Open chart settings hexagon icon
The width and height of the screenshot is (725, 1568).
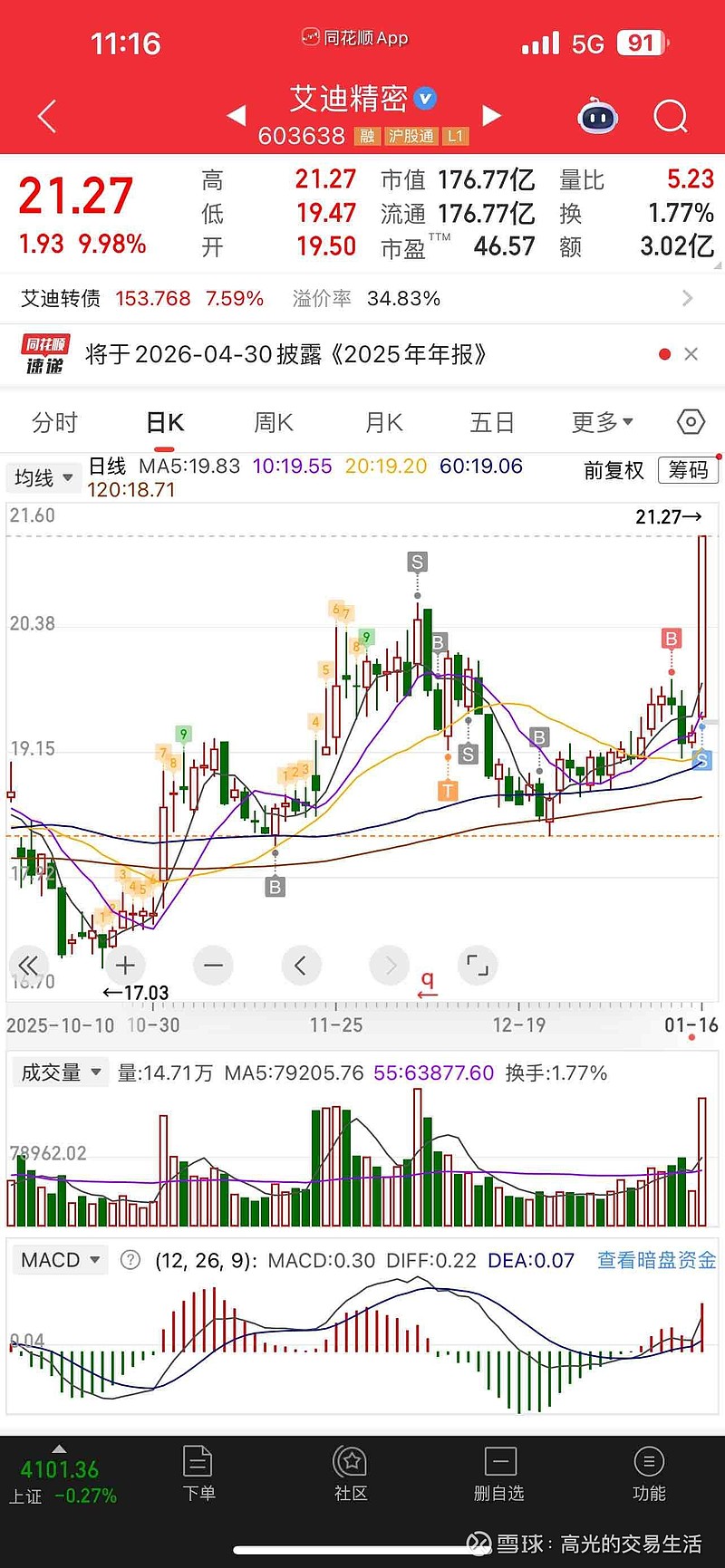click(x=691, y=422)
